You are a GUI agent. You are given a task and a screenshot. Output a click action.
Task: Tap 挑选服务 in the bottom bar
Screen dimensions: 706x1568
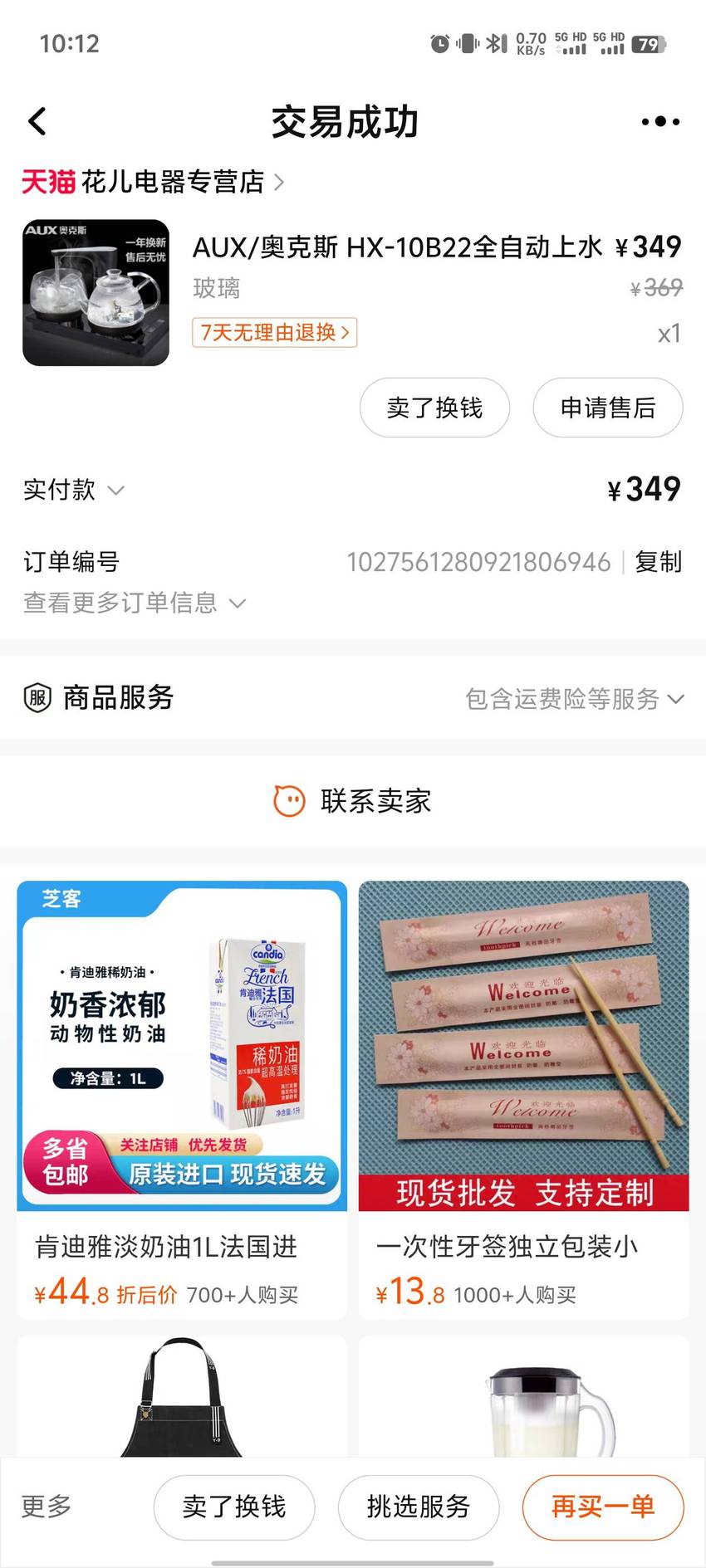click(x=419, y=1507)
